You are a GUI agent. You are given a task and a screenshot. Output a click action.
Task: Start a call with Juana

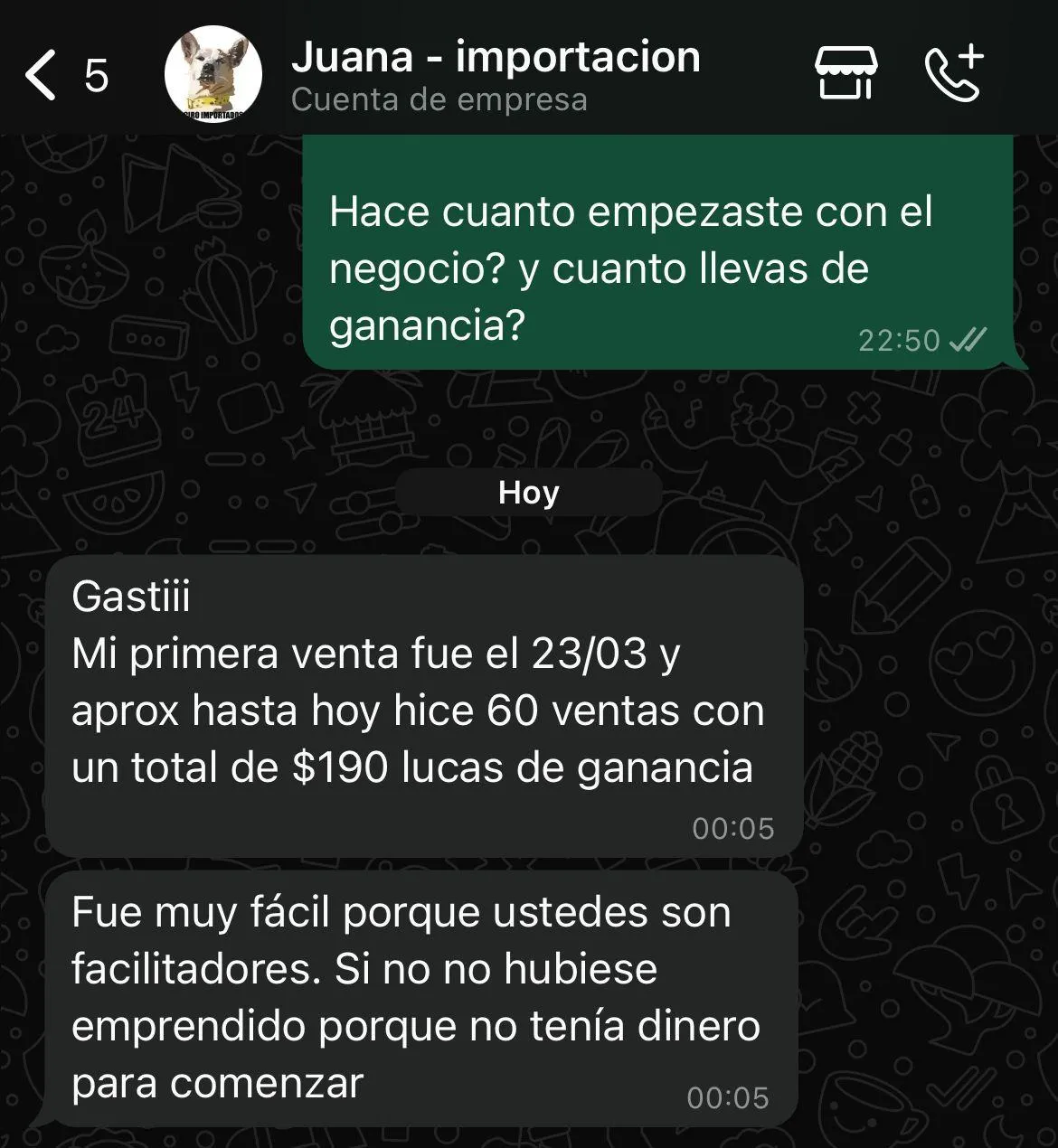click(x=954, y=73)
